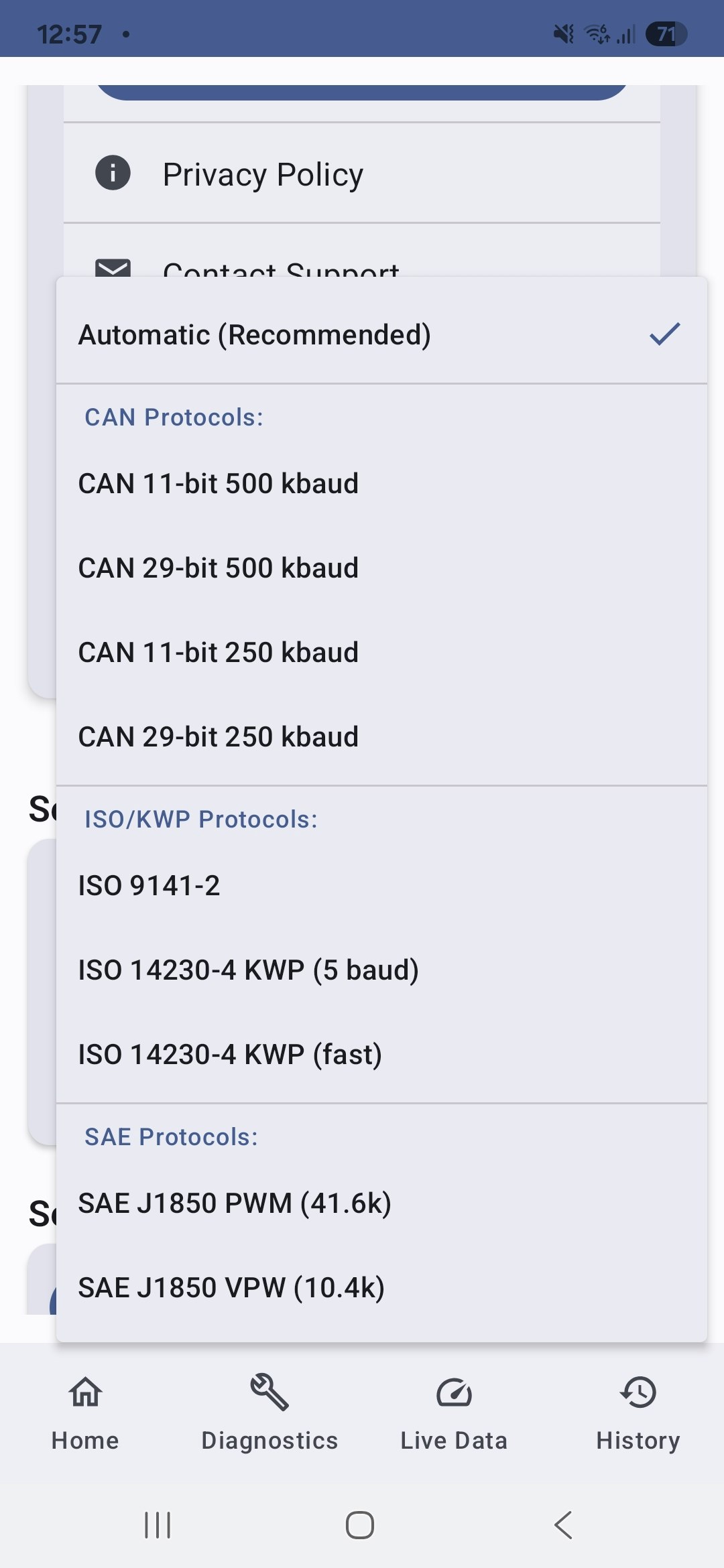This screenshot has width=724, height=1568.
Task: Select SAE J1850 PWM (41.6k)
Action: tap(381, 1203)
